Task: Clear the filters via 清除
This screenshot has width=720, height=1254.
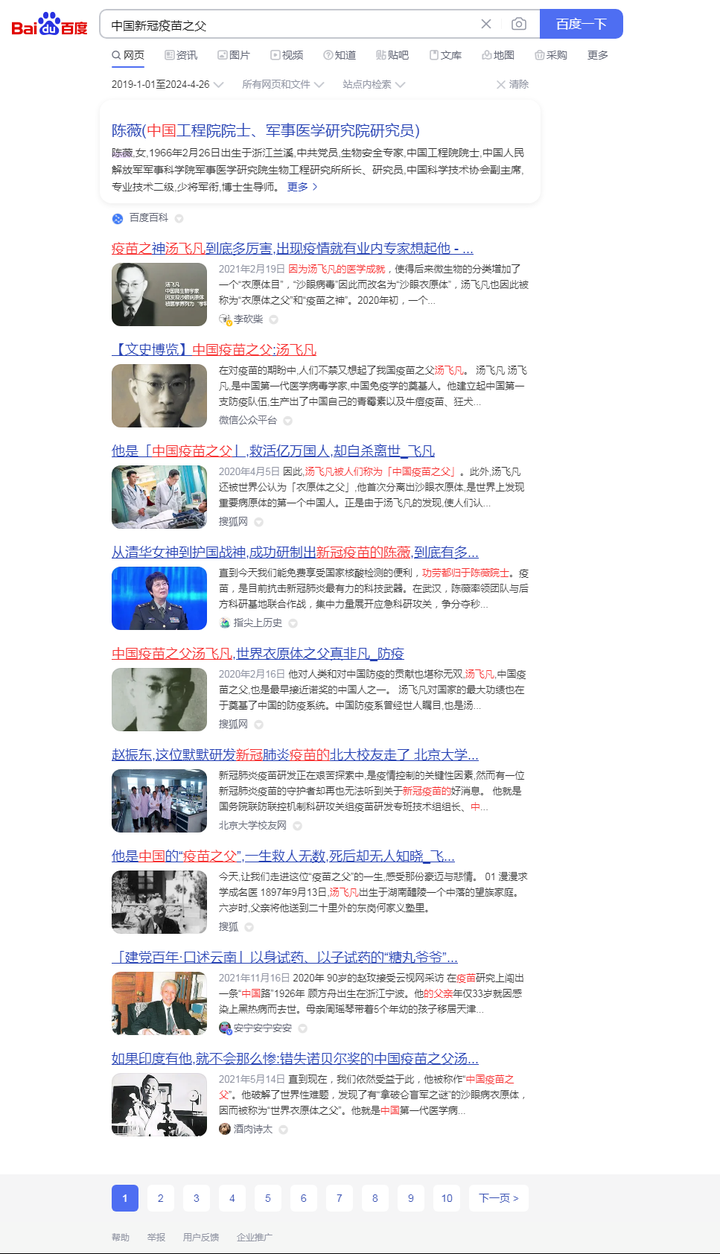Action: 512,85
